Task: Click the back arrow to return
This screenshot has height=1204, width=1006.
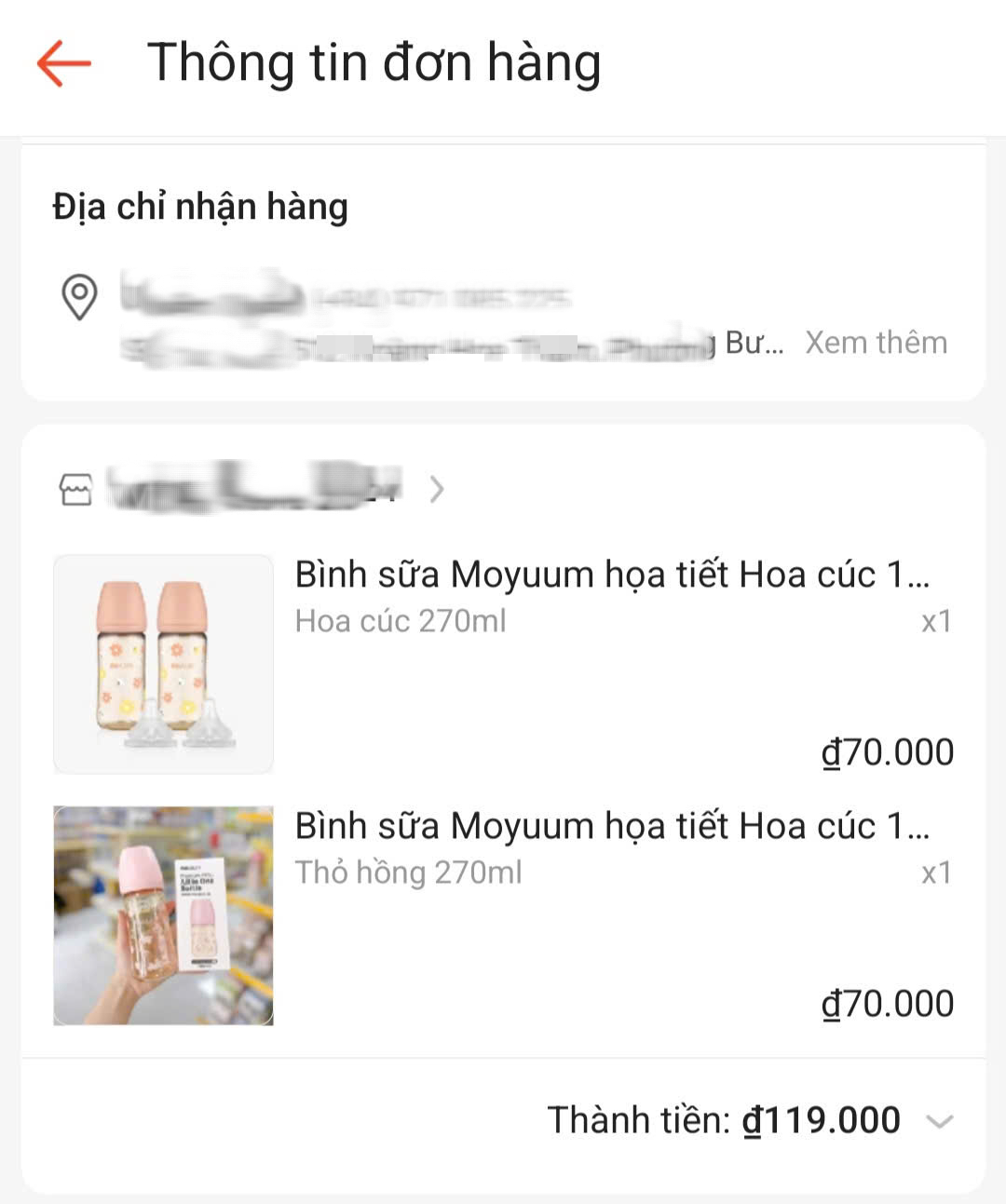Action: tap(63, 62)
